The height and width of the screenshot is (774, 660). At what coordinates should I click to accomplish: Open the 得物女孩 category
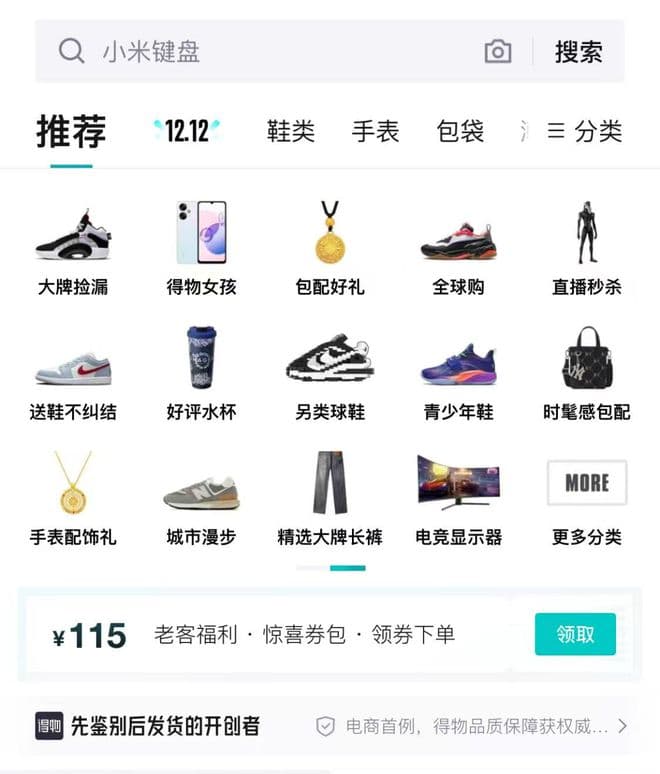tap(201, 249)
